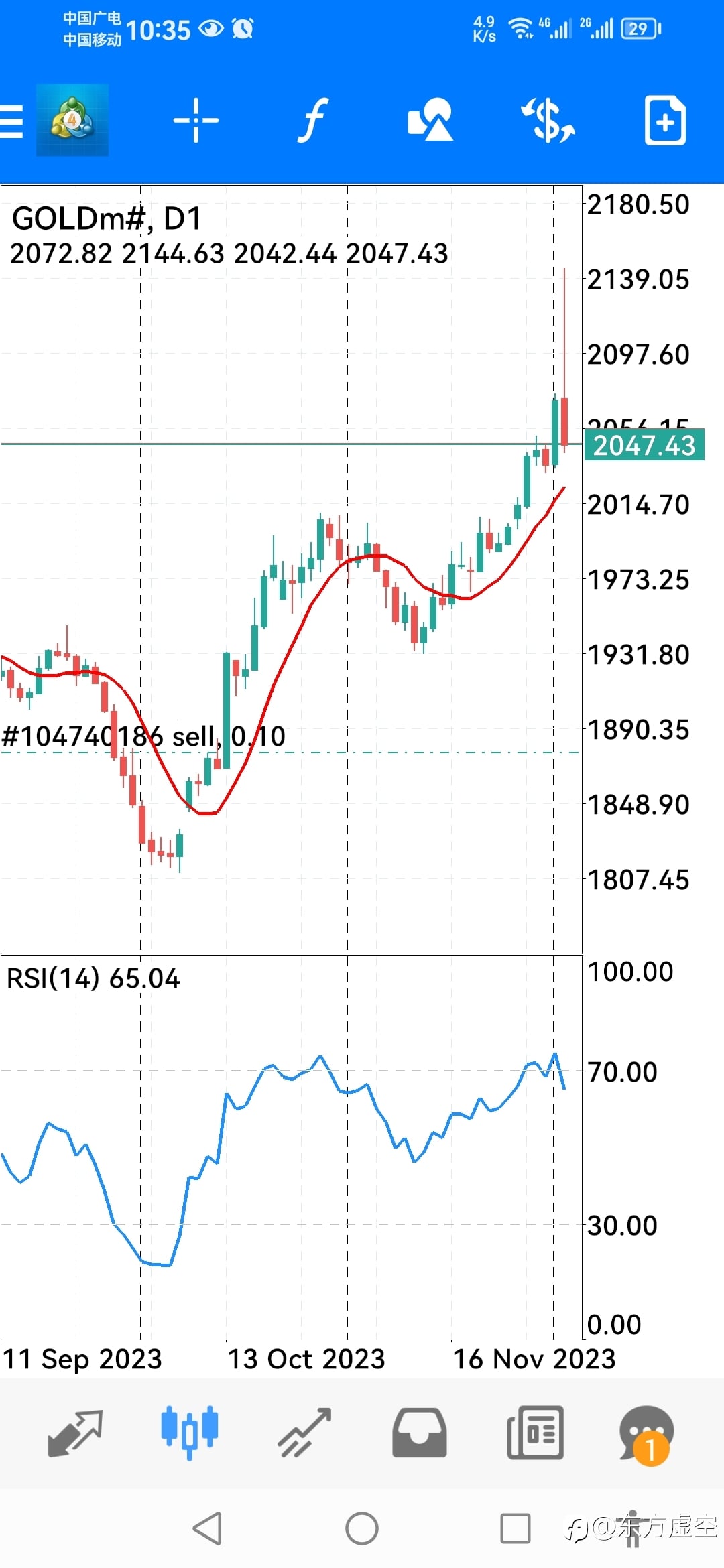Image resolution: width=724 pixels, height=1568 pixels.
Task: Switch to the Quotes tab
Action: (x=75, y=1433)
